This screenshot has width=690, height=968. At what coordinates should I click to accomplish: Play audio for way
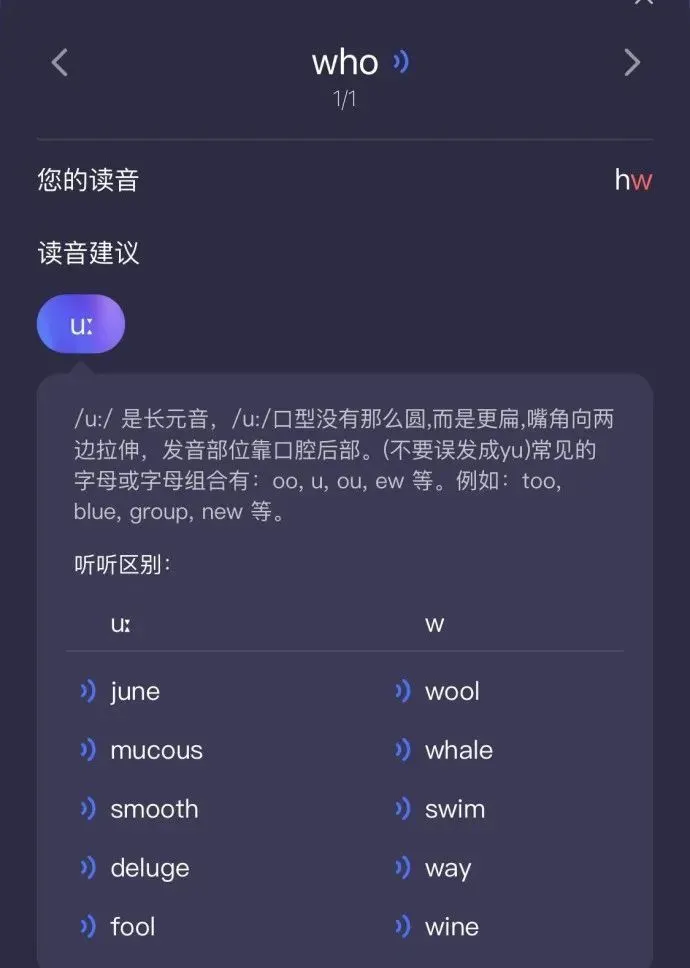[x=403, y=868]
